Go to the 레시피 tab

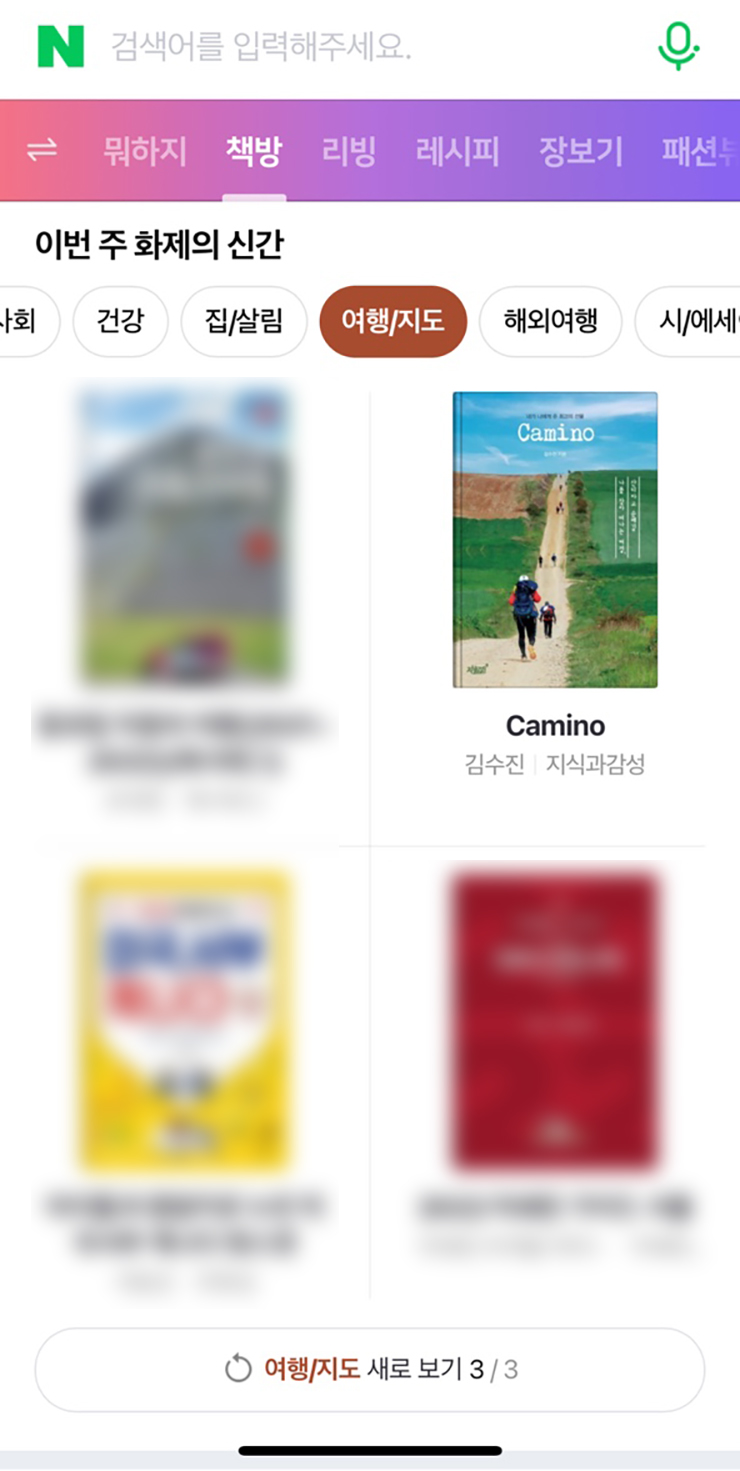457,151
